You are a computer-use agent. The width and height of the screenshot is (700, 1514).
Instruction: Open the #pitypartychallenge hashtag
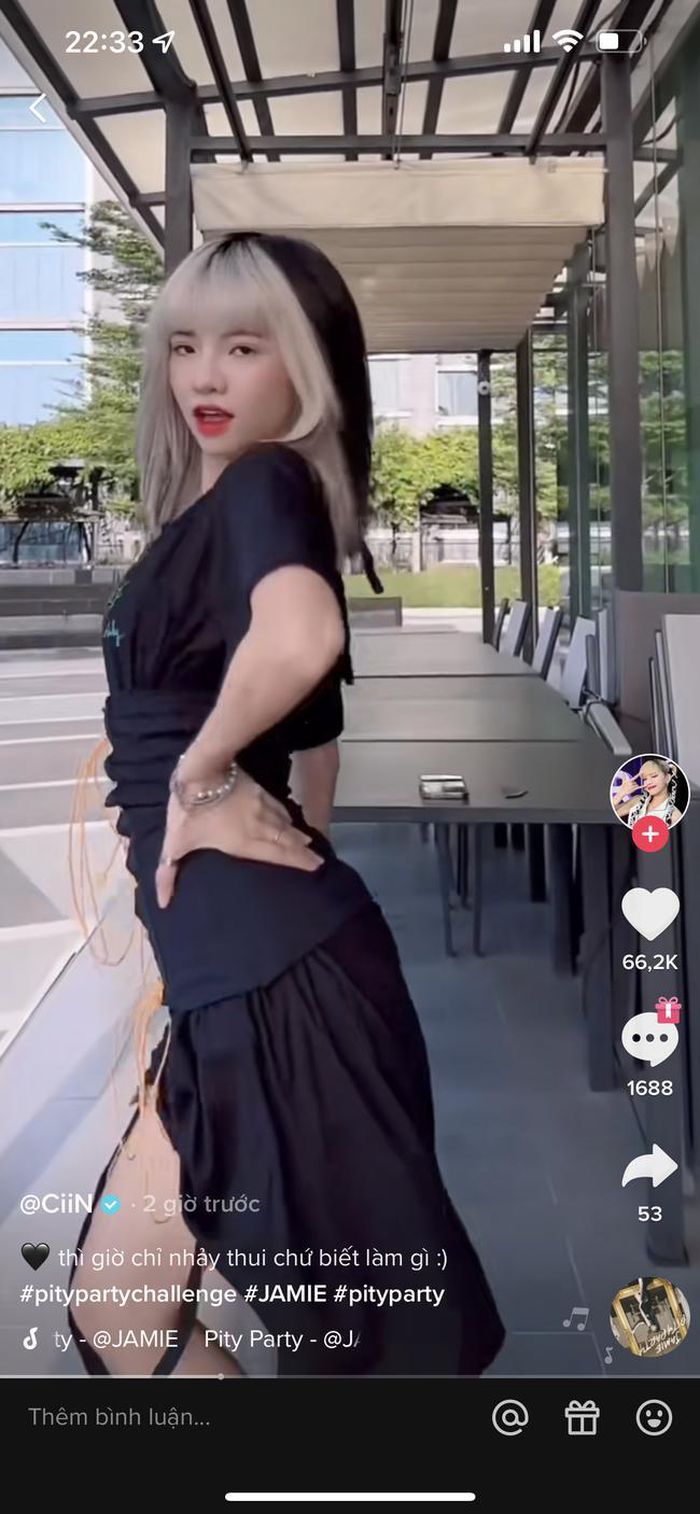tap(128, 1293)
